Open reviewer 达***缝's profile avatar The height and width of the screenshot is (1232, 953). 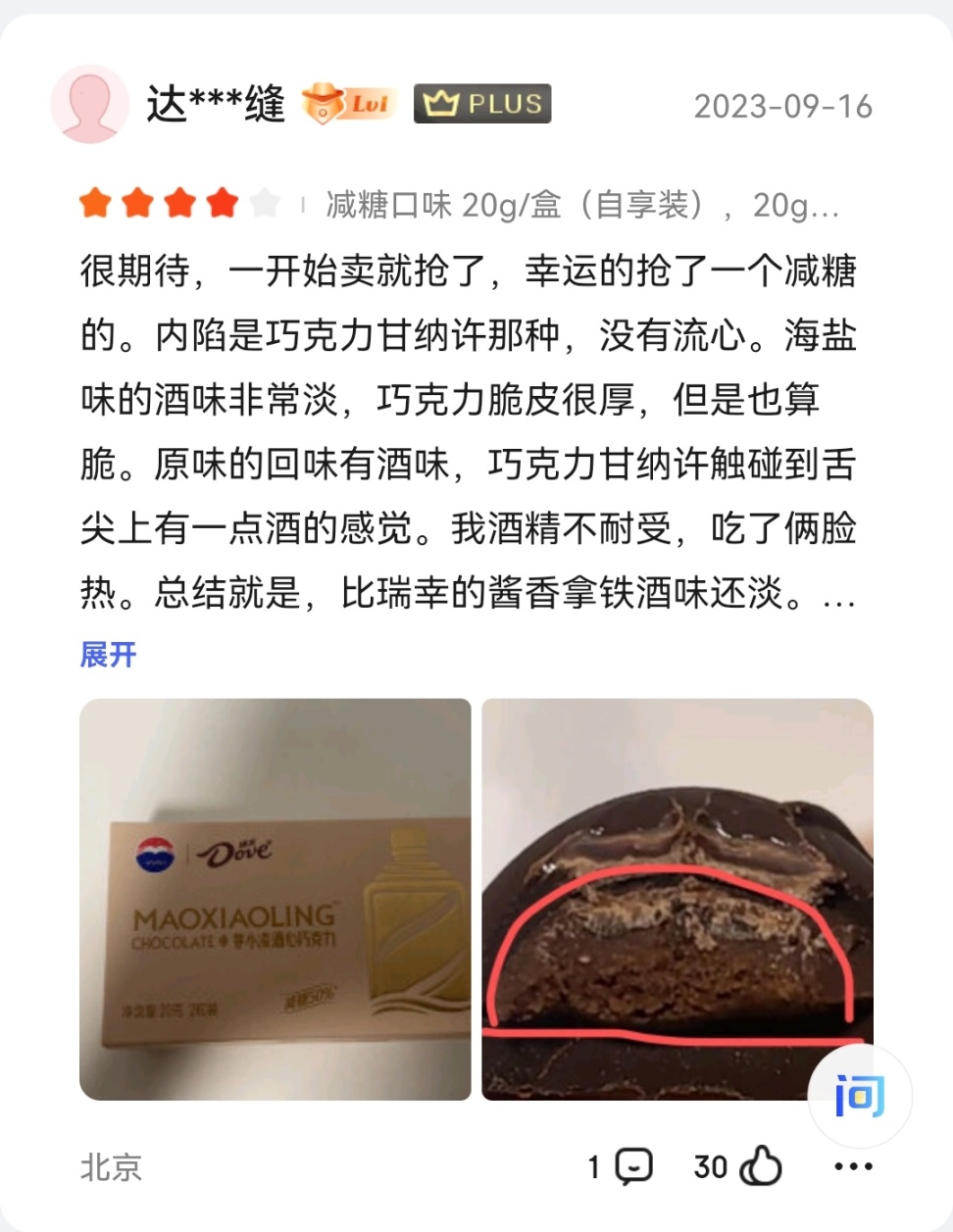[89, 104]
